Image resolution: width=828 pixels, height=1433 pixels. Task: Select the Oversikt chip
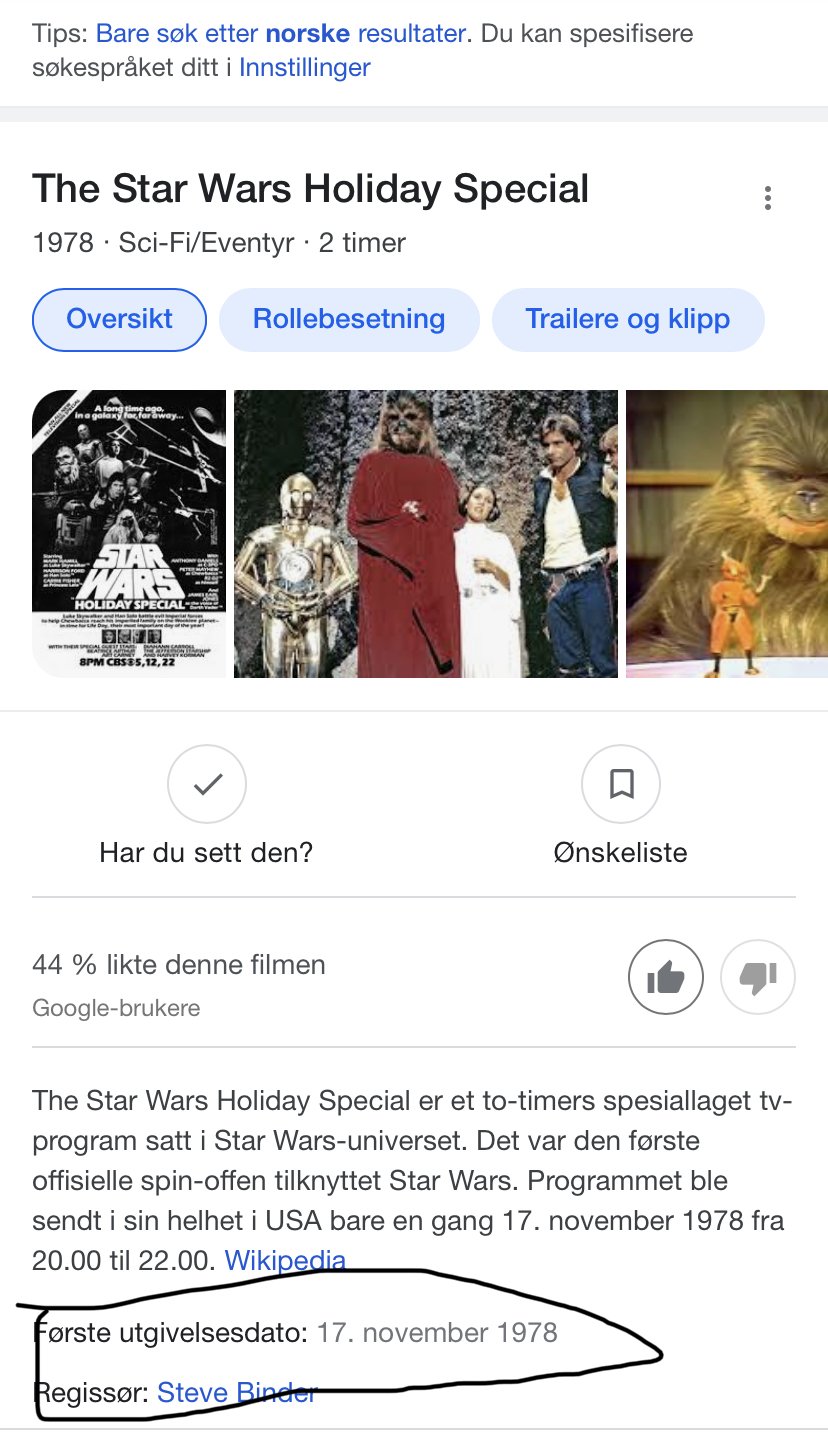[119, 319]
